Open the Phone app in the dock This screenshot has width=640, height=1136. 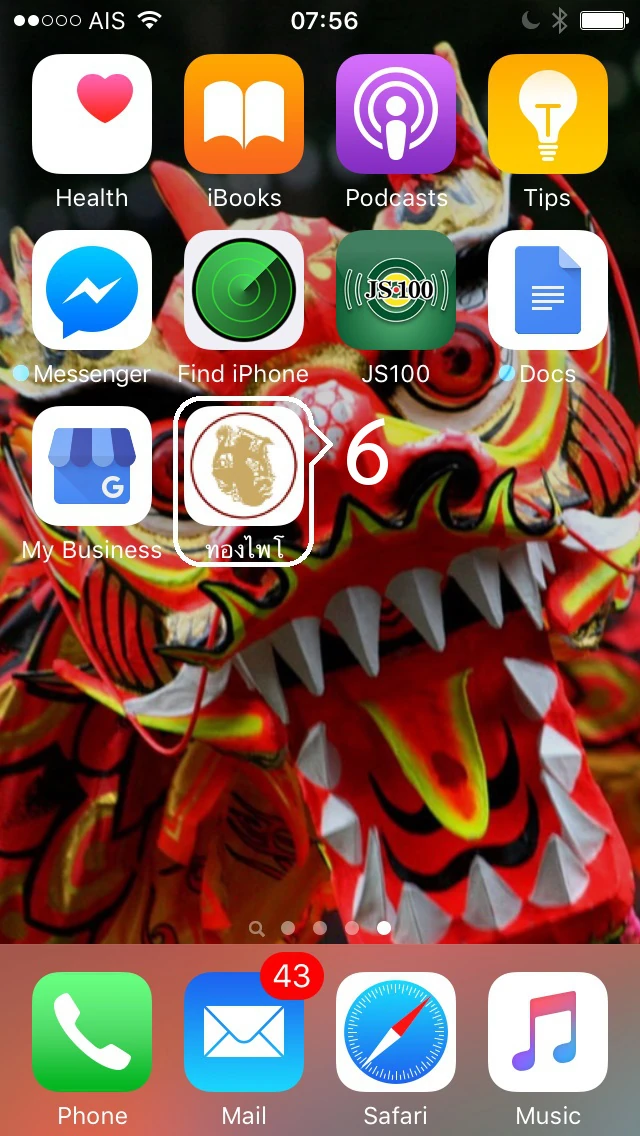click(x=92, y=1032)
